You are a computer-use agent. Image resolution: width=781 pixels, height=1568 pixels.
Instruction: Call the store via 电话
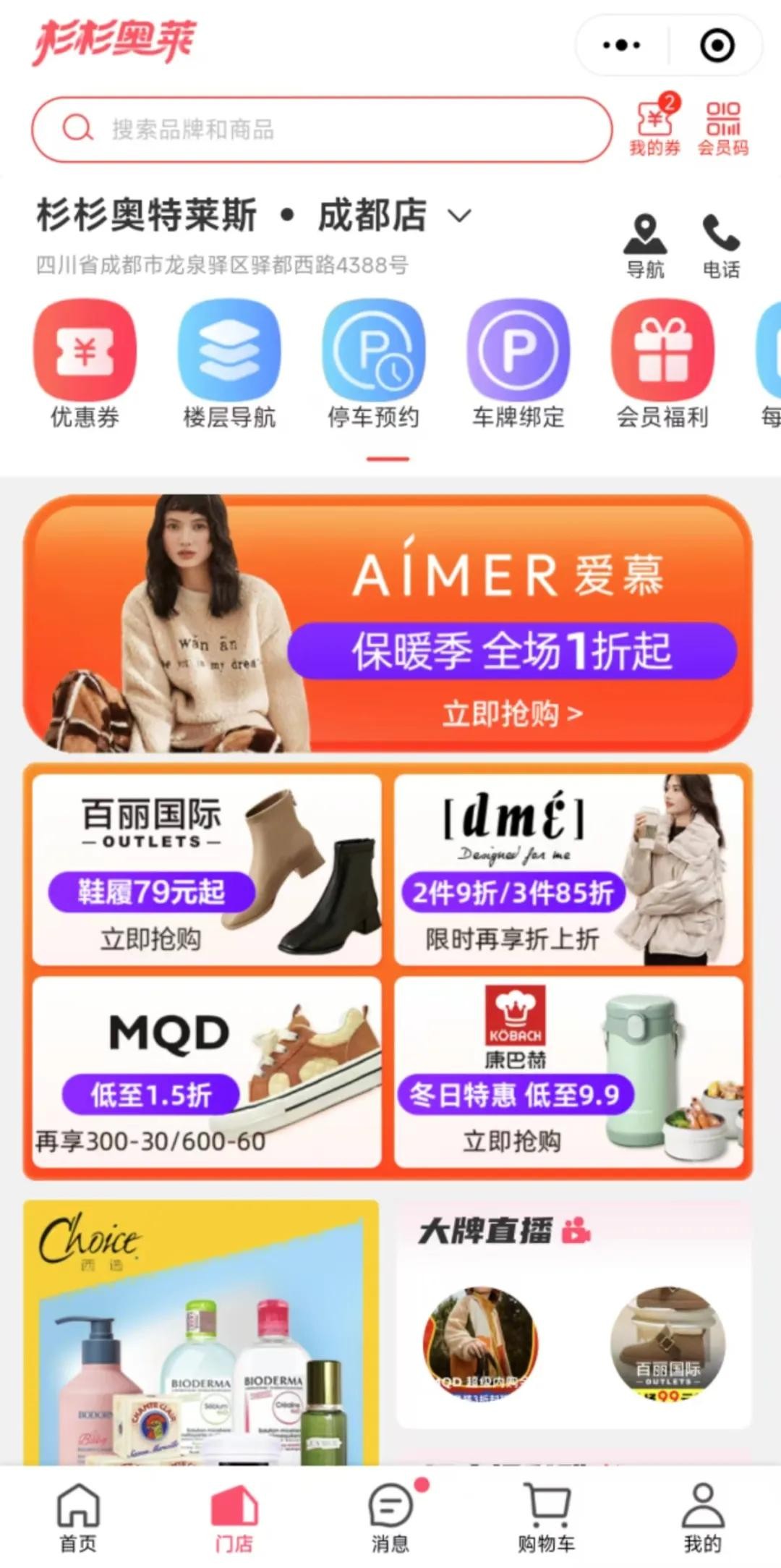pos(721,245)
